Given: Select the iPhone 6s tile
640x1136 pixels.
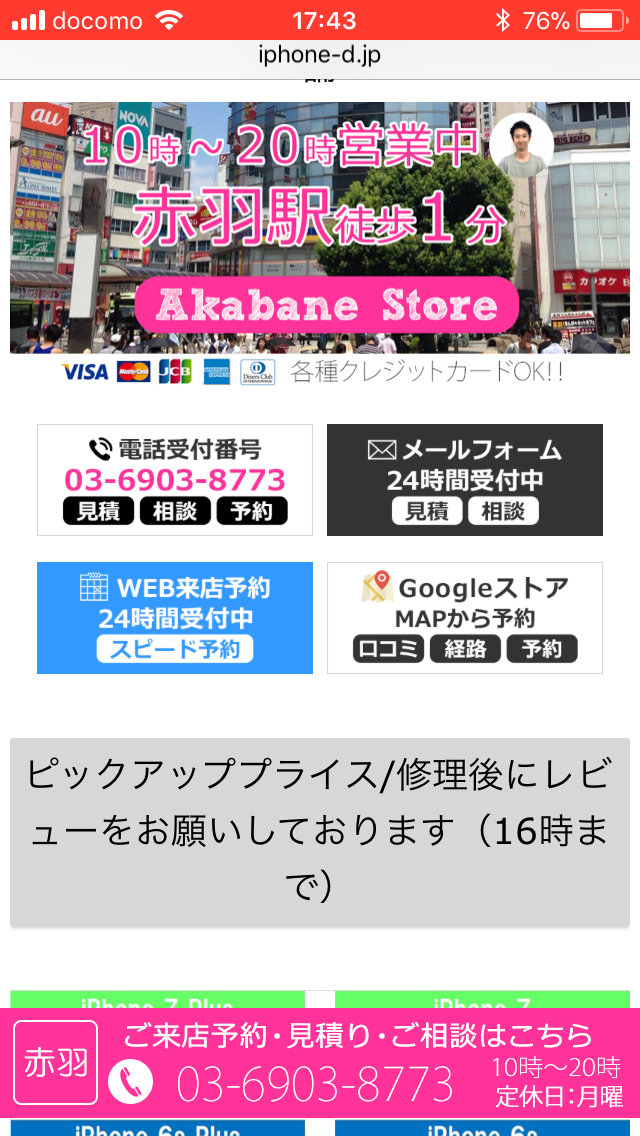Looking at the screenshot, I should [482, 1128].
